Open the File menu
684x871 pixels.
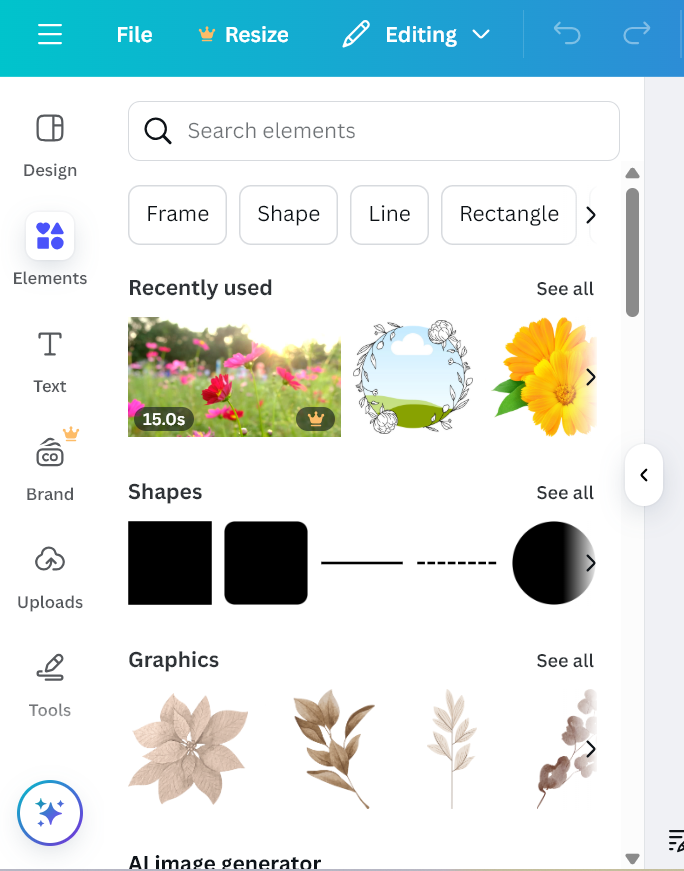click(x=134, y=35)
